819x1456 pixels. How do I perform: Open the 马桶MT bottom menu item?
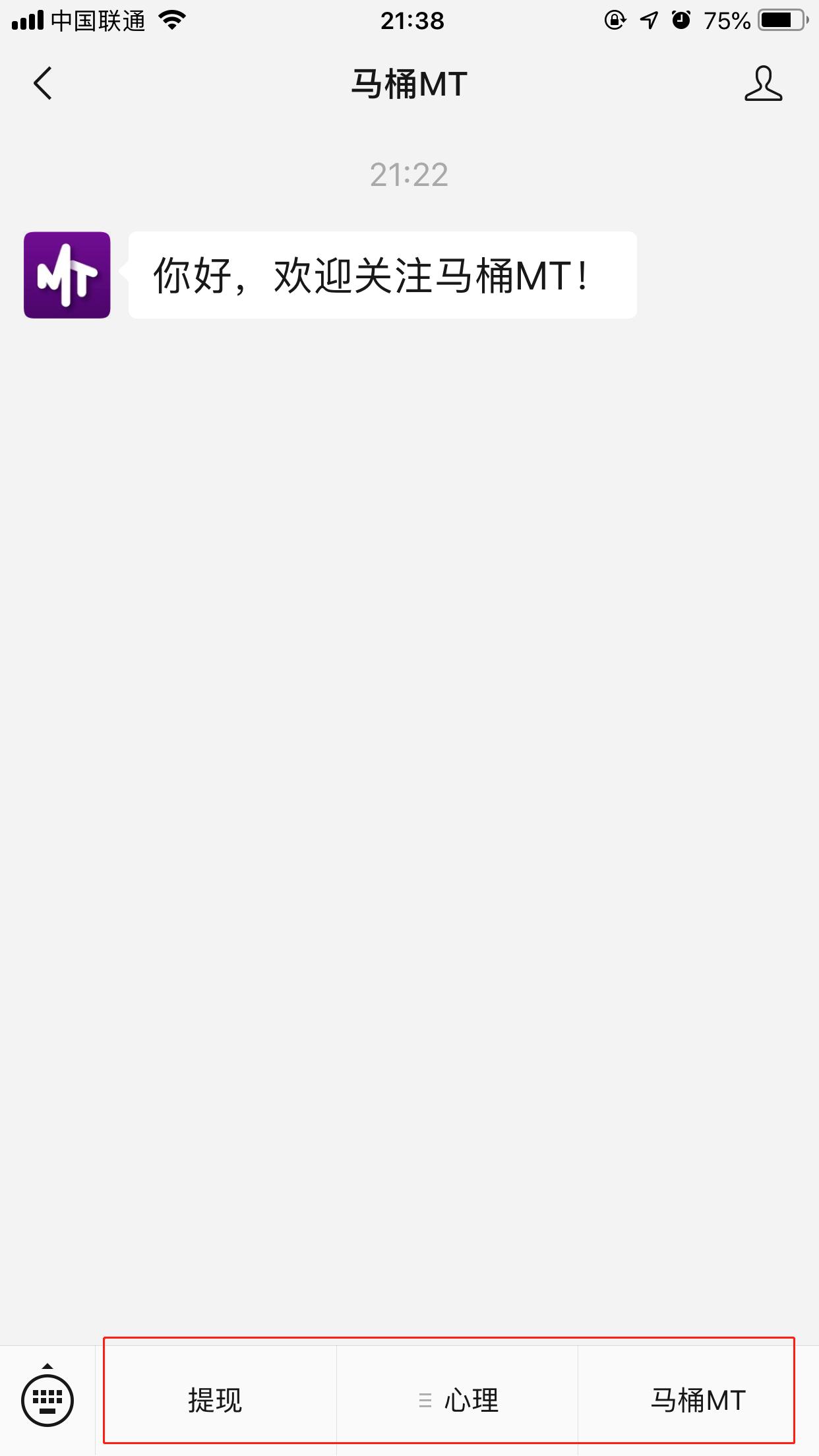[698, 1400]
